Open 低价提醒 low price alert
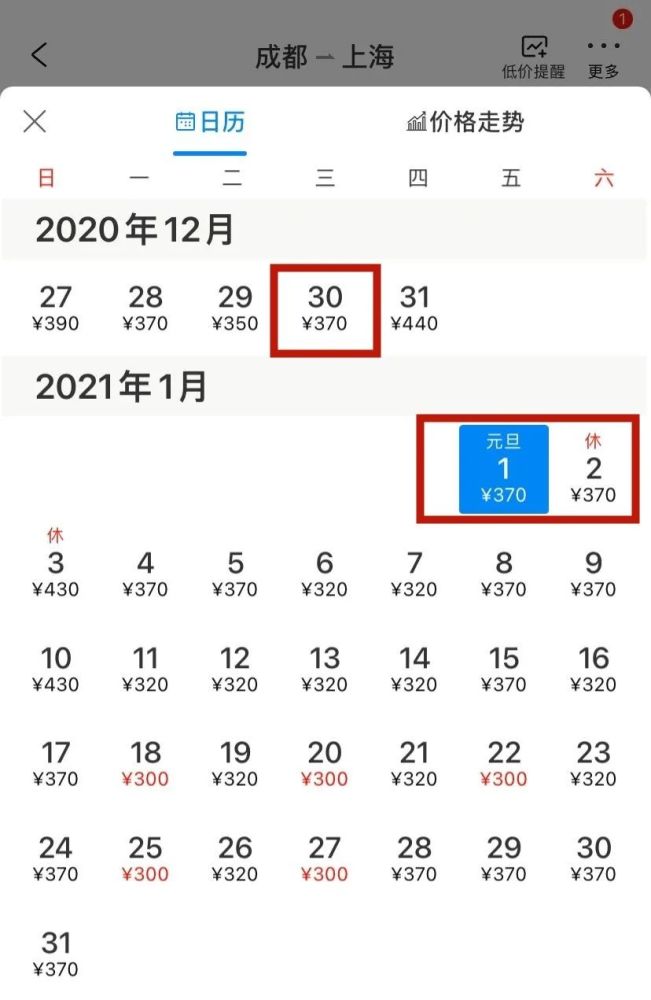Screen dimensions: 651x1000 click(x=533, y=57)
